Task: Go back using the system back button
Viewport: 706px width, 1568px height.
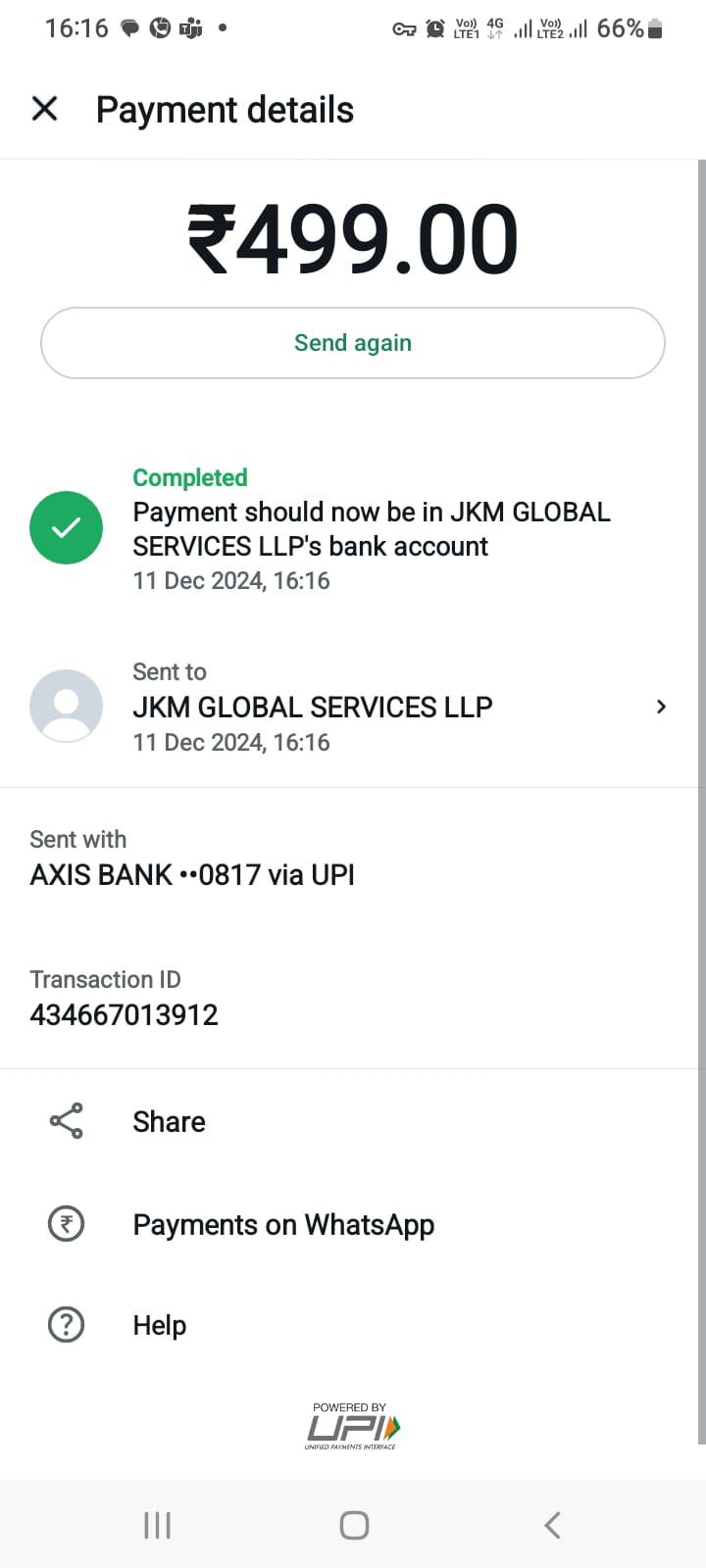Action: [552, 1525]
